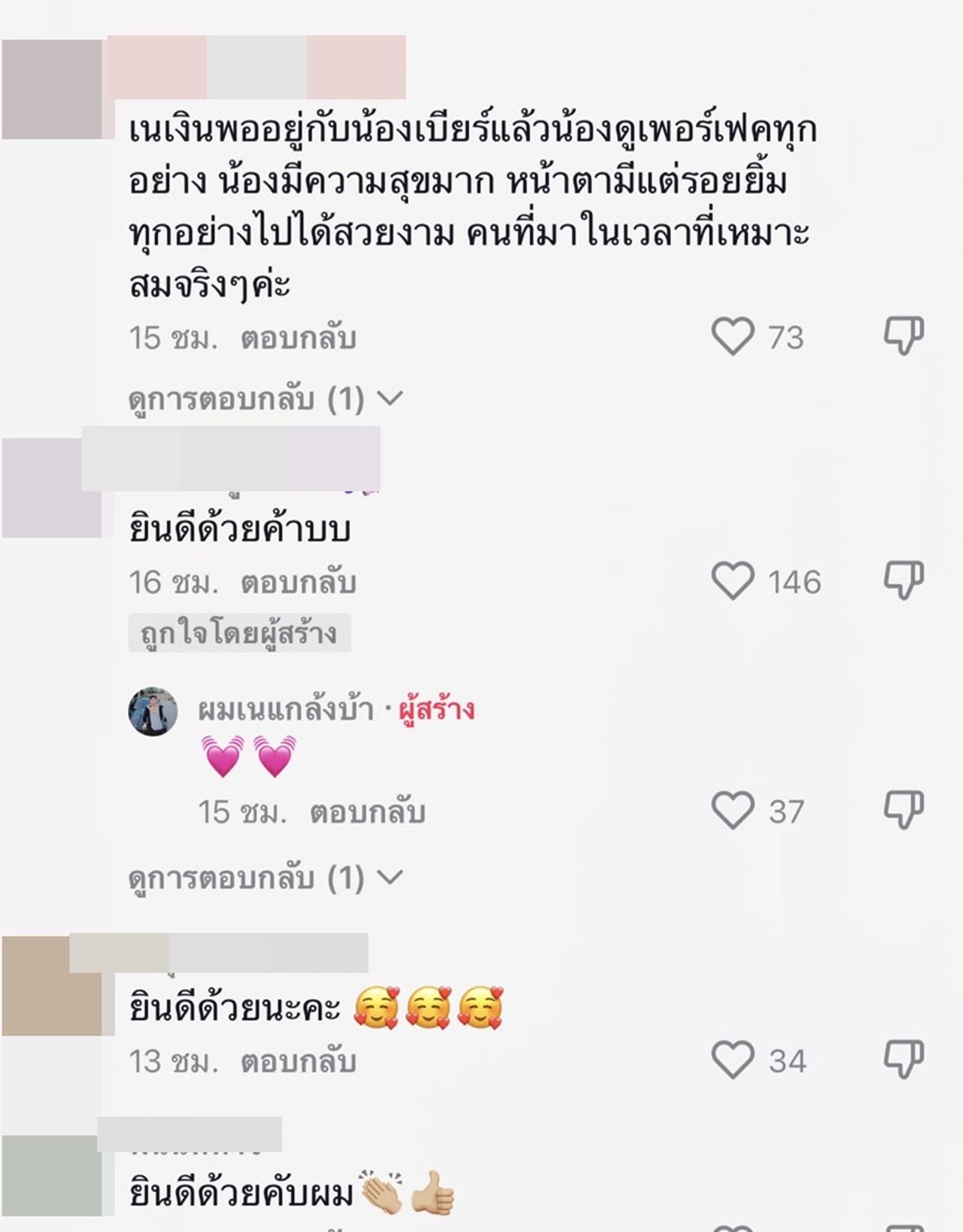Like the ยินดีด้วยค้าบบ comment
963x1232 pixels.
(x=733, y=581)
